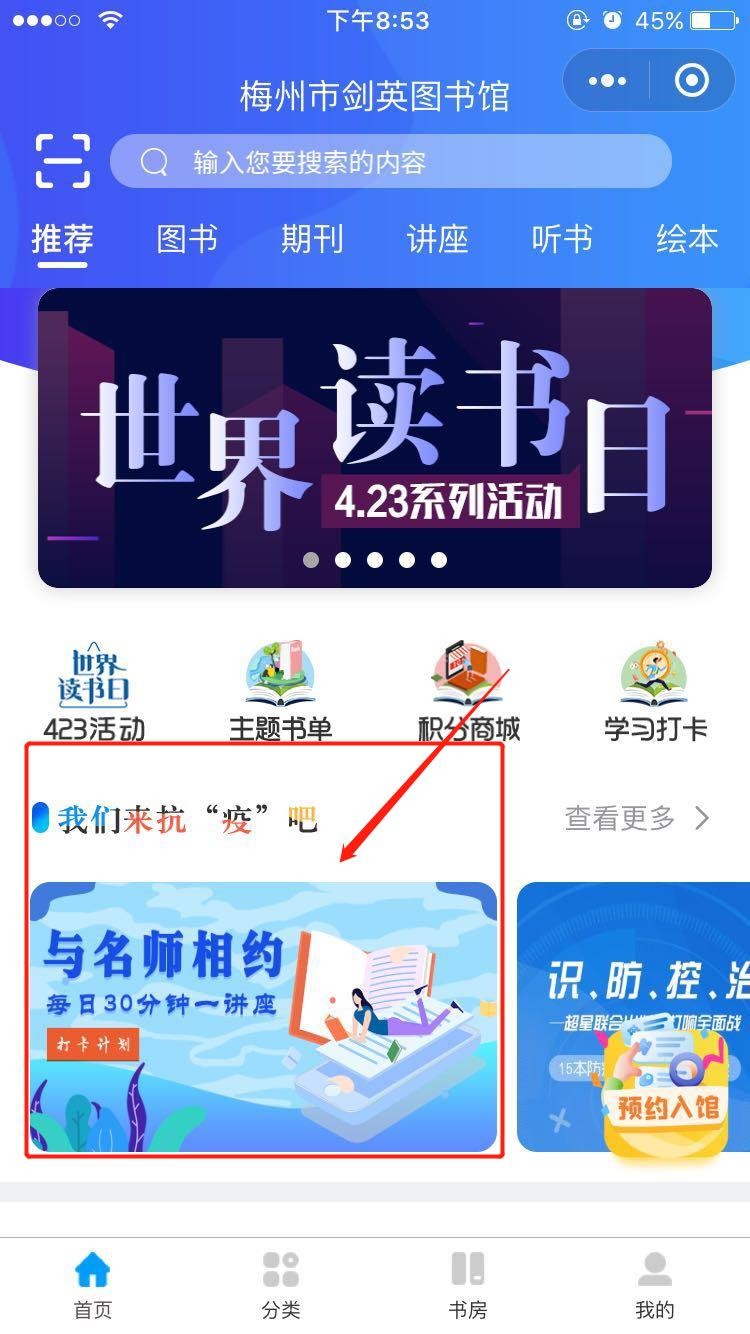This screenshot has width=750, height=1334.
Task: Open the 主题书单 shortcut
Action: (x=280, y=692)
